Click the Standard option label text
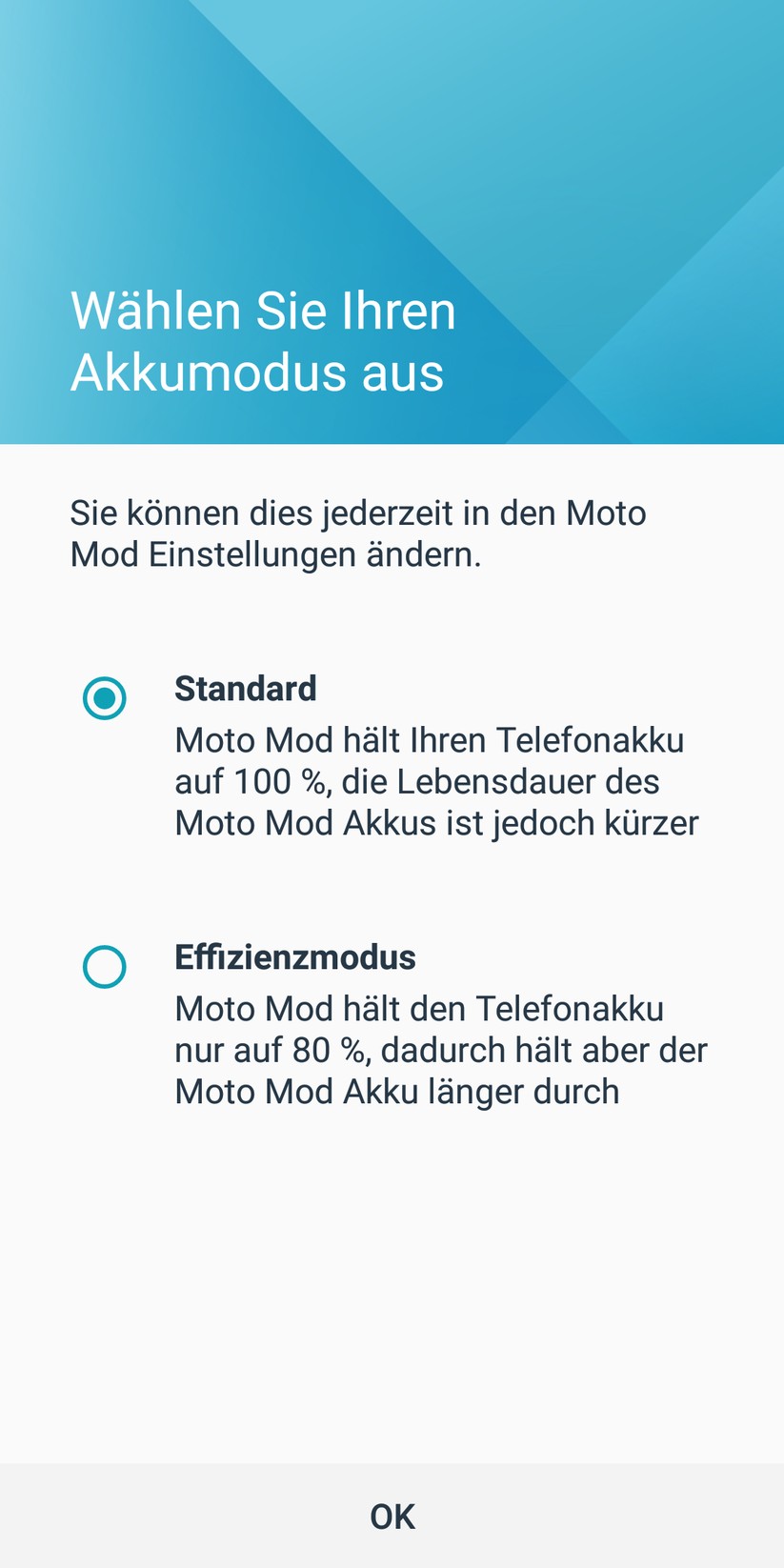 pos(246,689)
